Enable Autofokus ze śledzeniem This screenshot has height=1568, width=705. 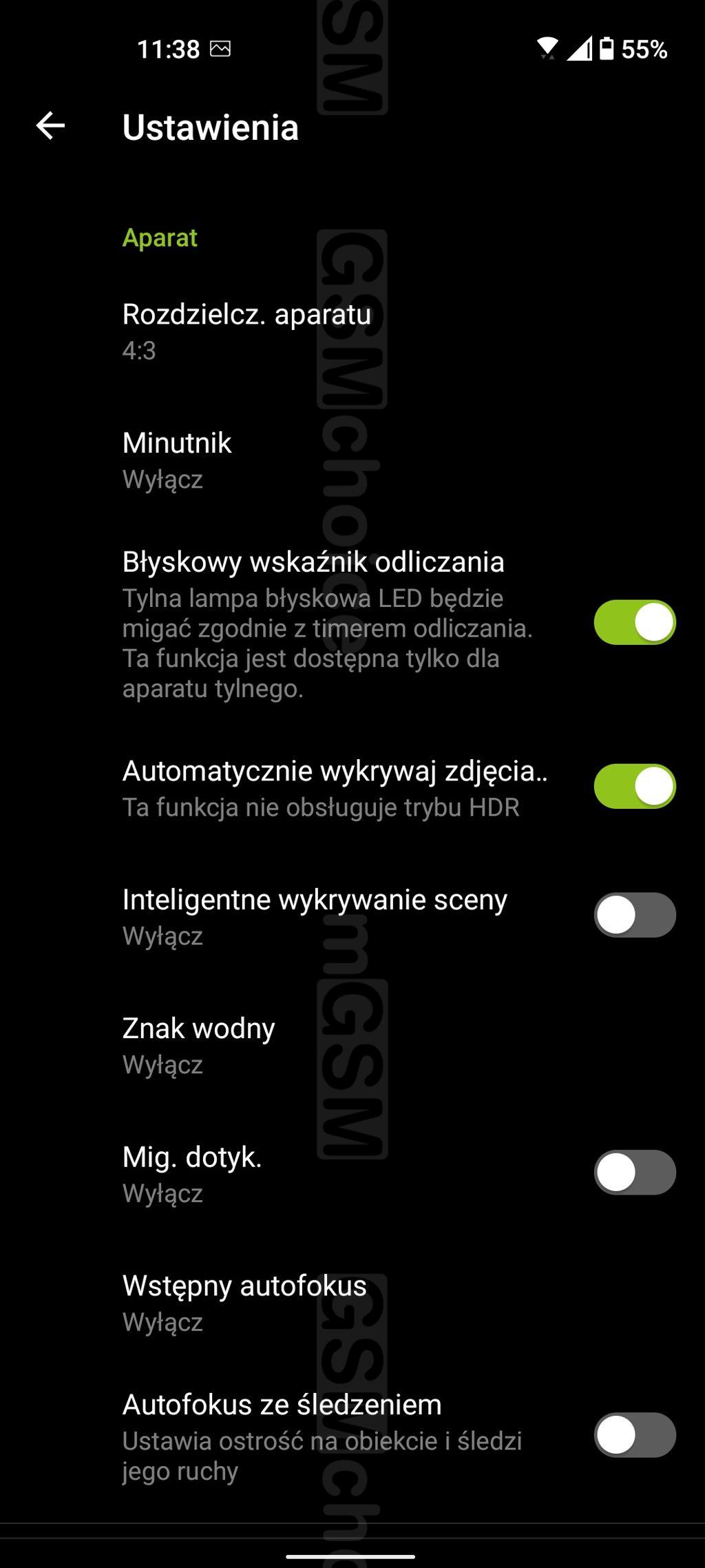pos(634,1435)
